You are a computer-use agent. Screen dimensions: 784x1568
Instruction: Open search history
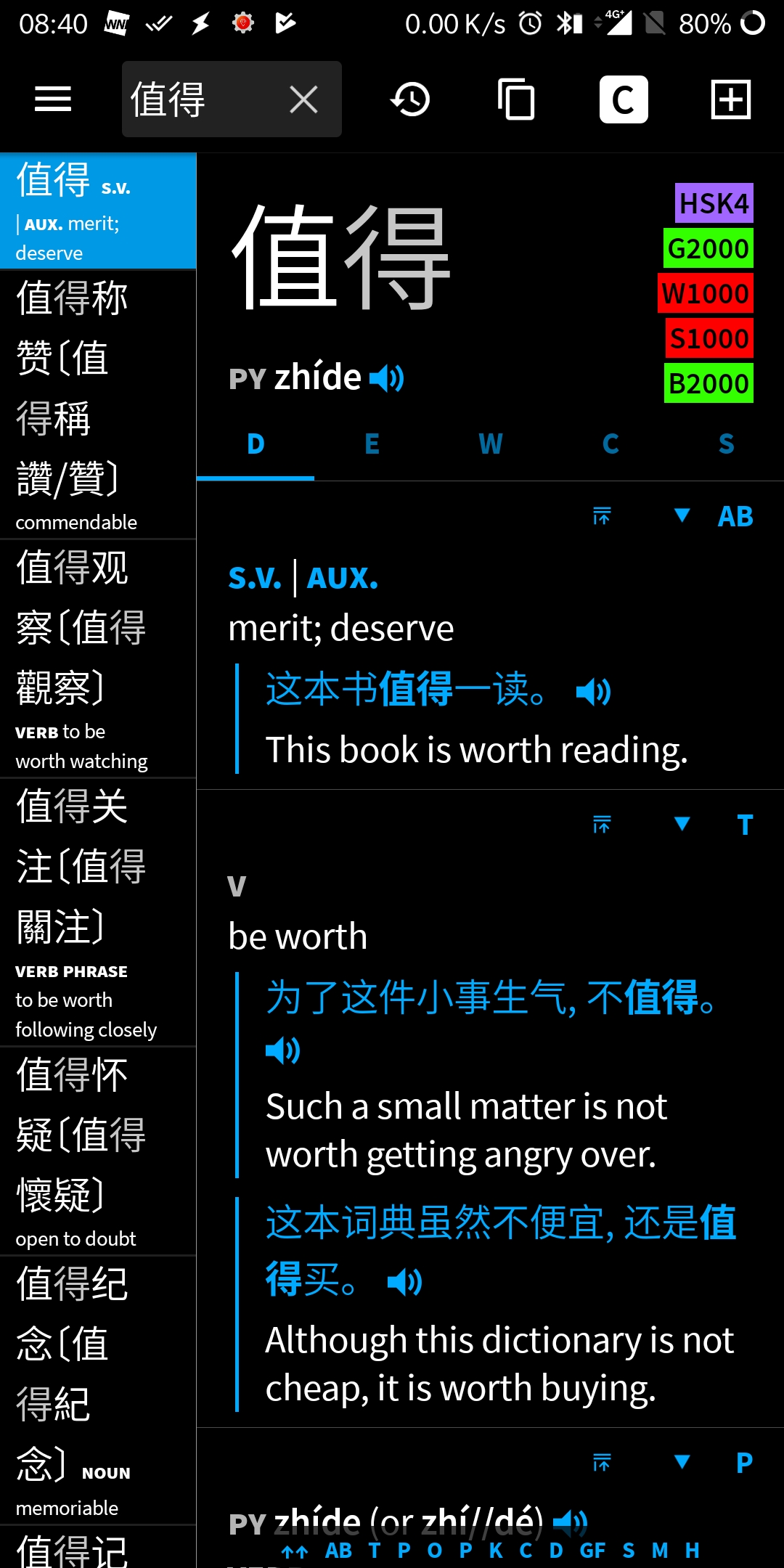[x=410, y=99]
